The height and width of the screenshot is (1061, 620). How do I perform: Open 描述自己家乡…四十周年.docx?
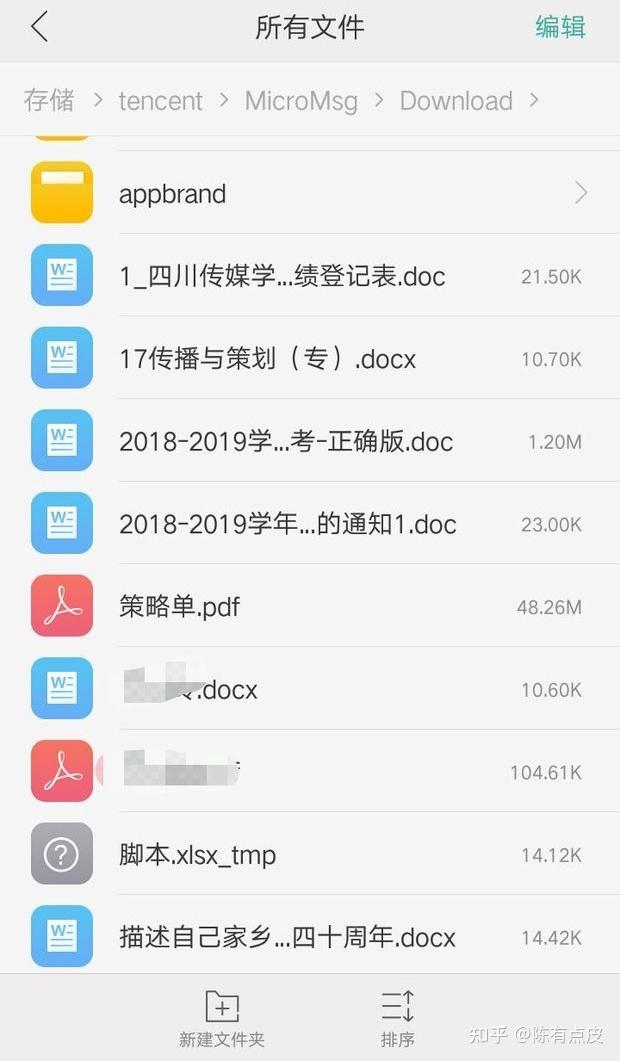pos(287,938)
